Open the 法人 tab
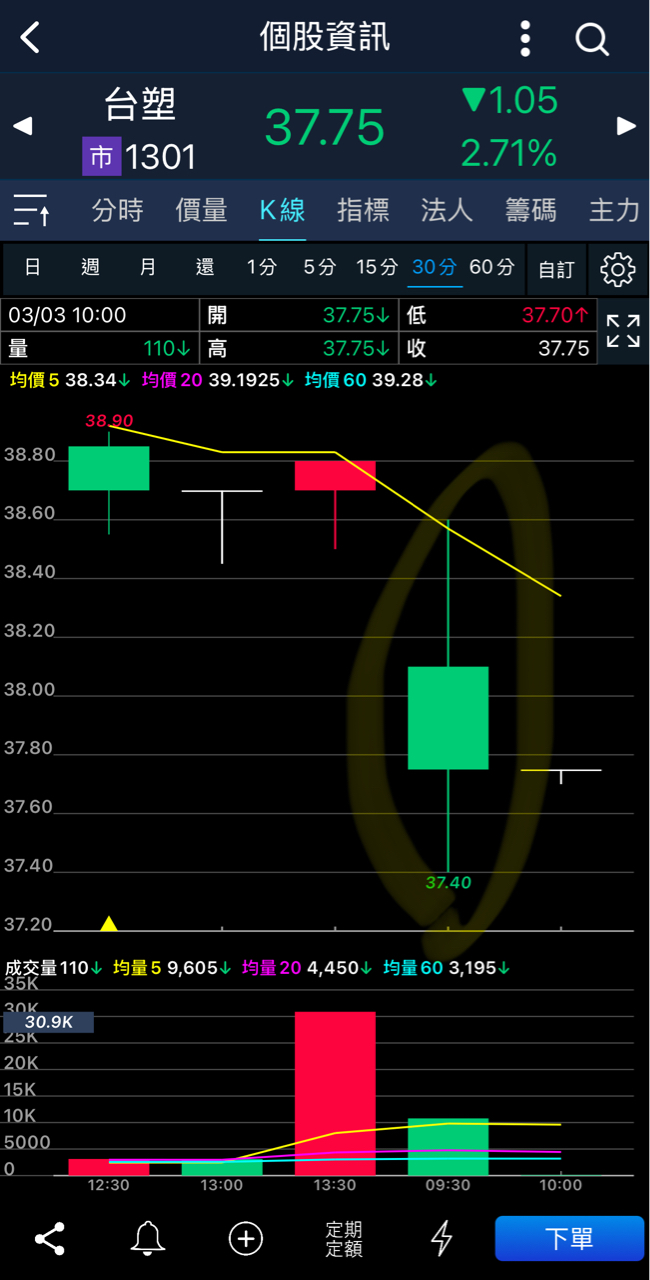The width and height of the screenshot is (650, 1280). pos(446,210)
